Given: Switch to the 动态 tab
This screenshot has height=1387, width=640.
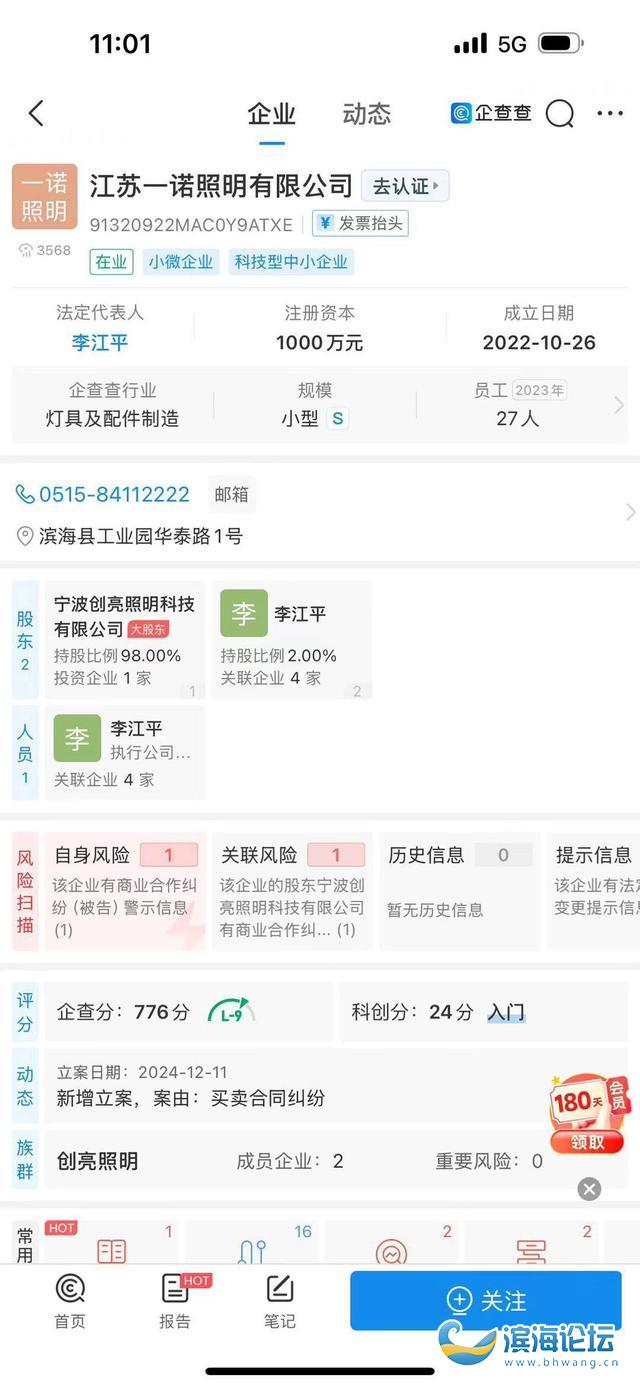Looking at the screenshot, I should pyautogui.click(x=366, y=113).
